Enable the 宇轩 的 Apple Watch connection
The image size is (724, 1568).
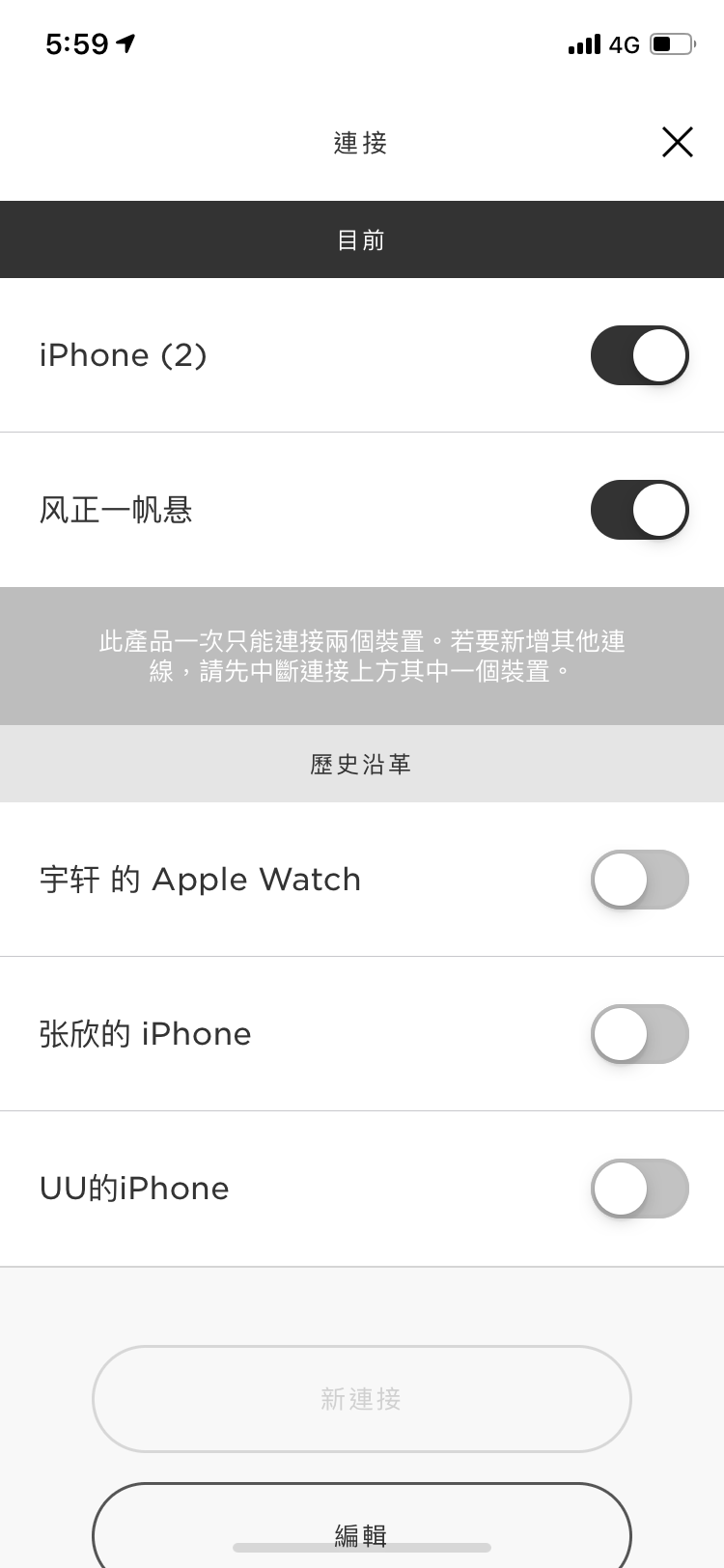(639, 880)
